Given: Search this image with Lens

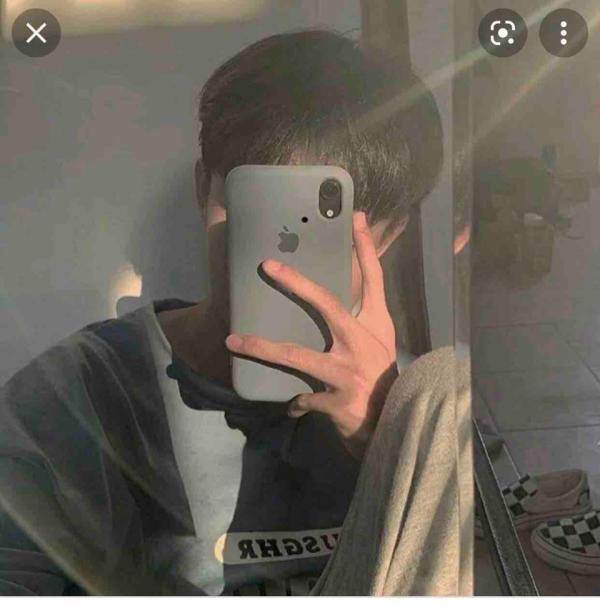Looking at the screenshot, I should pos(502,33).
